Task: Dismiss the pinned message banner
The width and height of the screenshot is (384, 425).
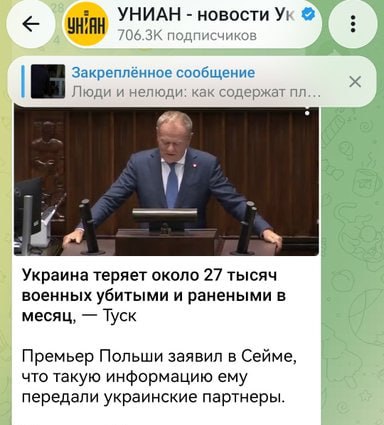Action: [x=355, y=81]
